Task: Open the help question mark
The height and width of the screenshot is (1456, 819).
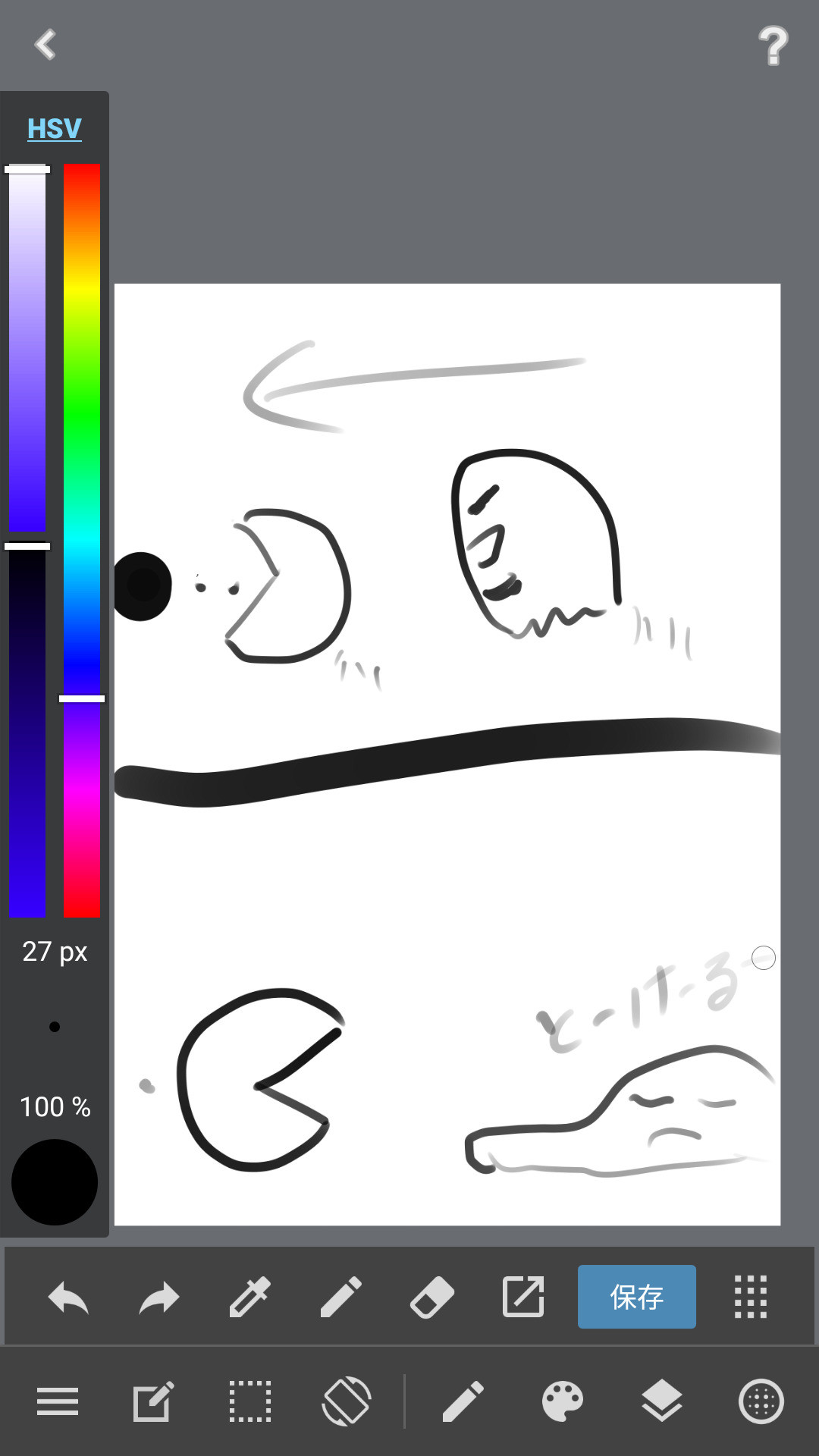Action: click(773, 46)
